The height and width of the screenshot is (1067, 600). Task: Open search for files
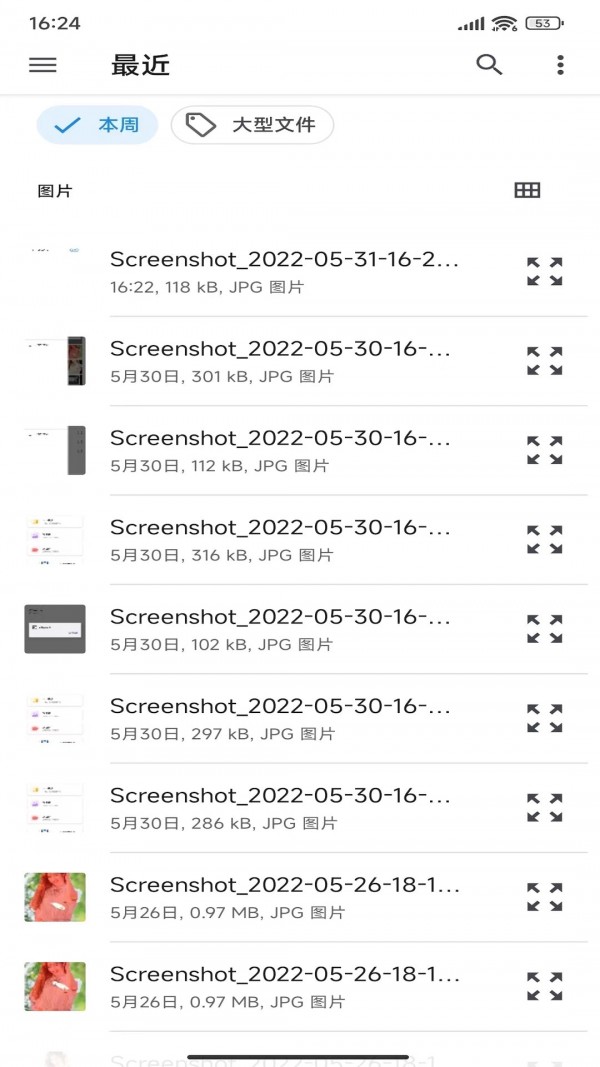pyautogui.click(x=488, y=65)
